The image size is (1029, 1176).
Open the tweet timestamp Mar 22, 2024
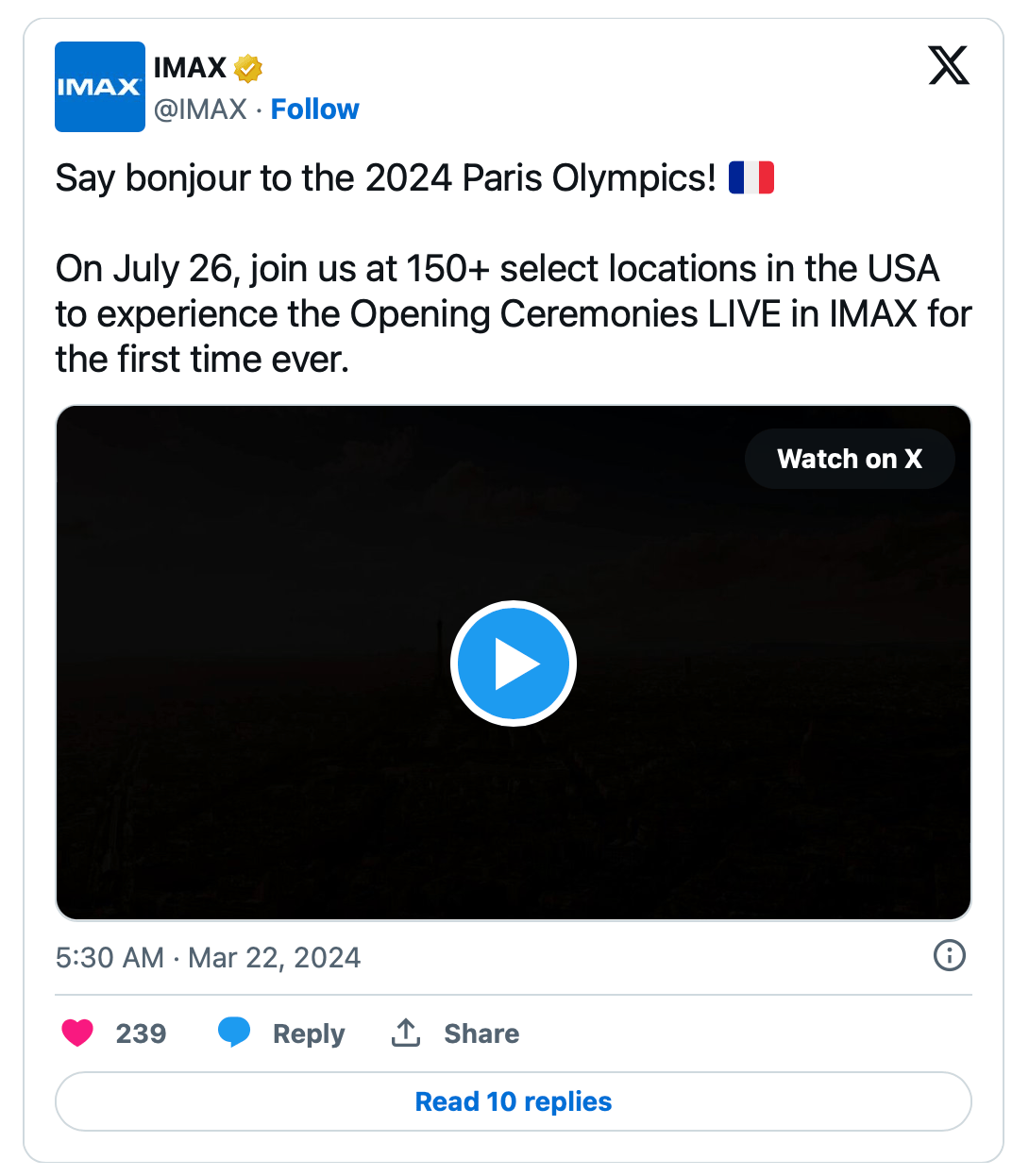coord(208,958)
